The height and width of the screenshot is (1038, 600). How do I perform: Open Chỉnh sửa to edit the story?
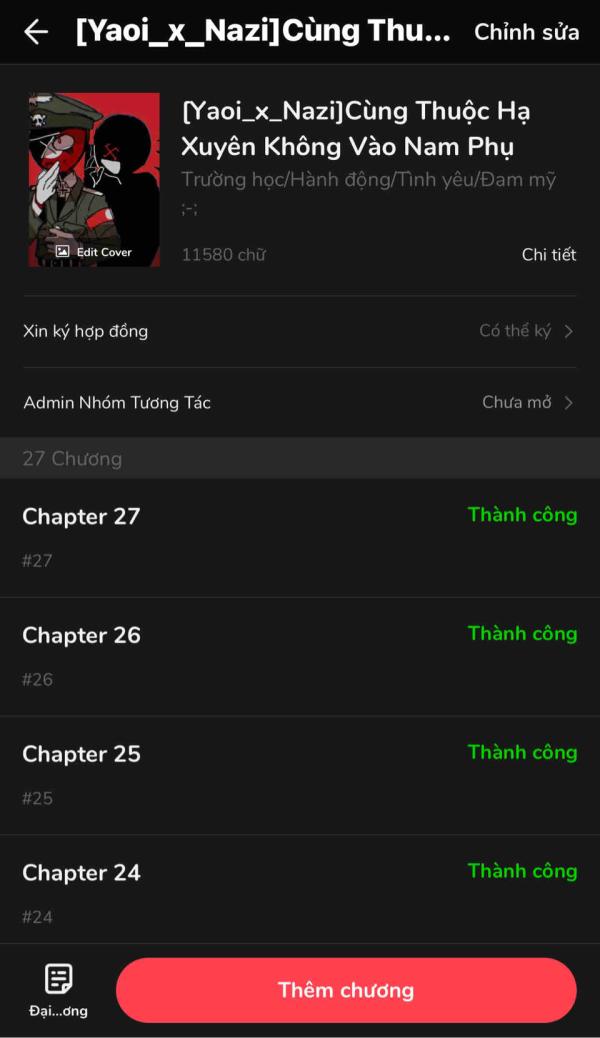coord(526,32)
